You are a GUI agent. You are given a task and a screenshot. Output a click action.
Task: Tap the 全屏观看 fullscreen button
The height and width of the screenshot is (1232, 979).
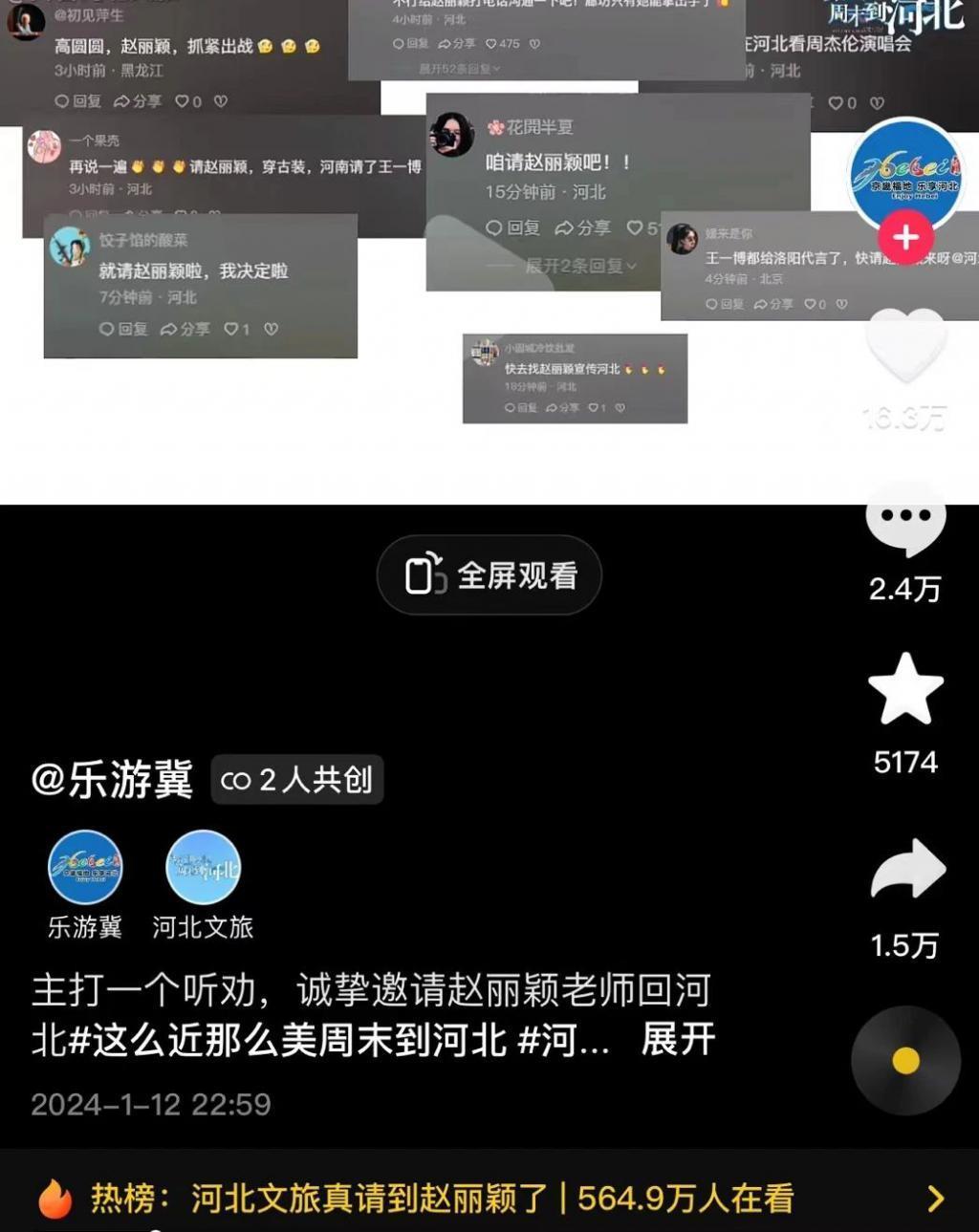[x=489, y=573]
